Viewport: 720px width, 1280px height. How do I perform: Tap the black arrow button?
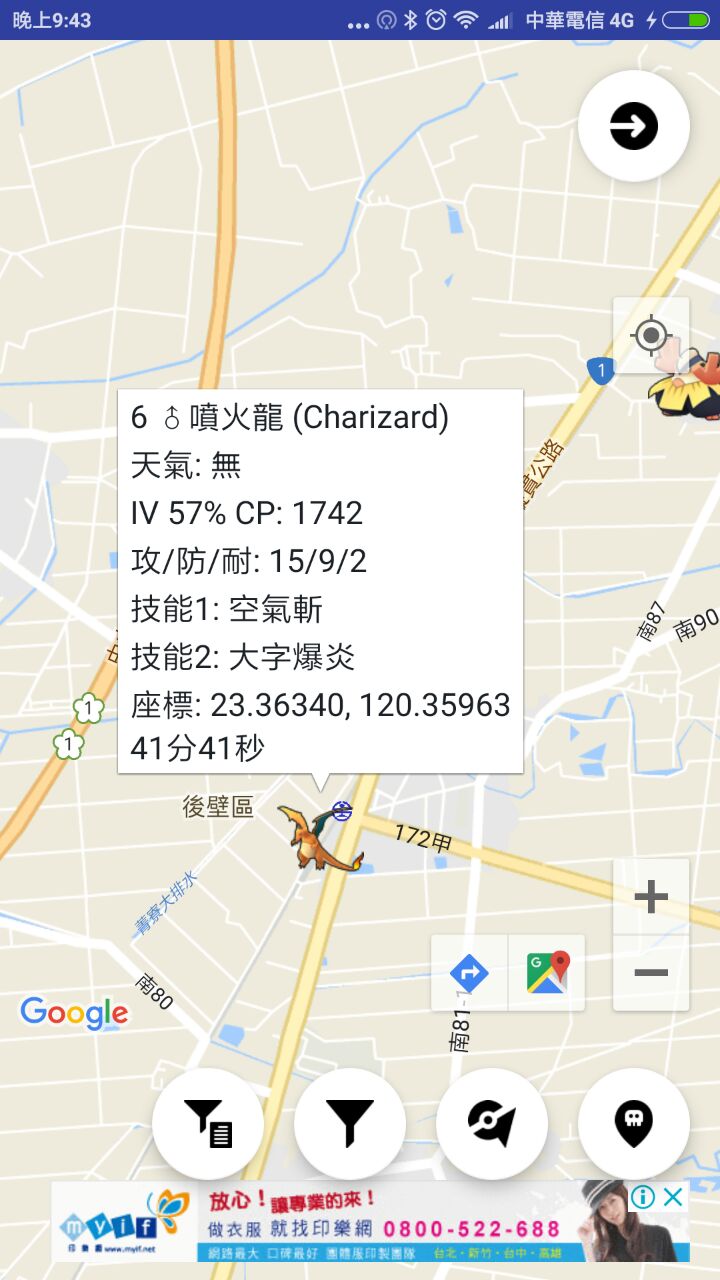click(x=634, y=127)
